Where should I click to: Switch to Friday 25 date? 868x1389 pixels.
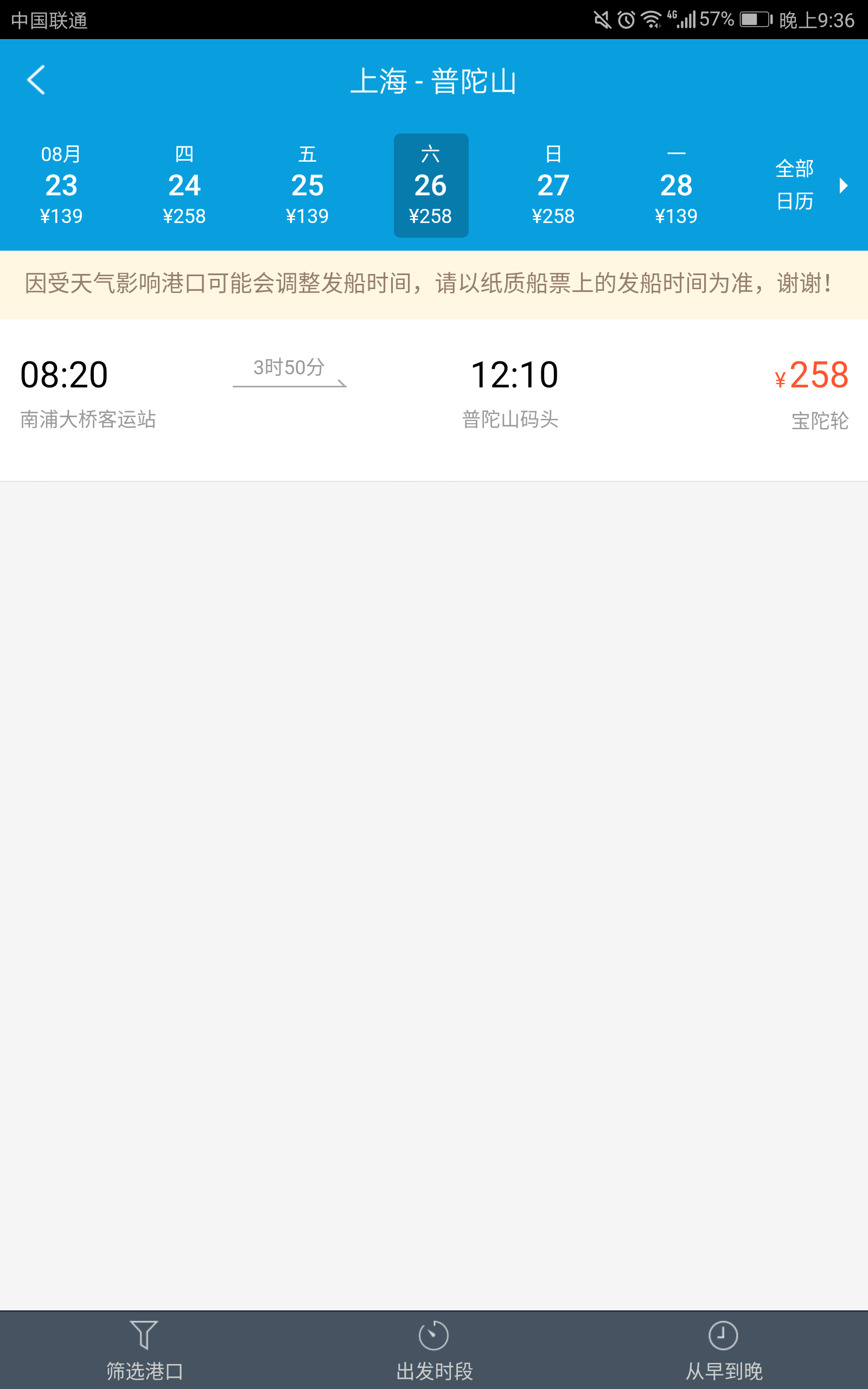pyautogui.click(x=307, y=185)
